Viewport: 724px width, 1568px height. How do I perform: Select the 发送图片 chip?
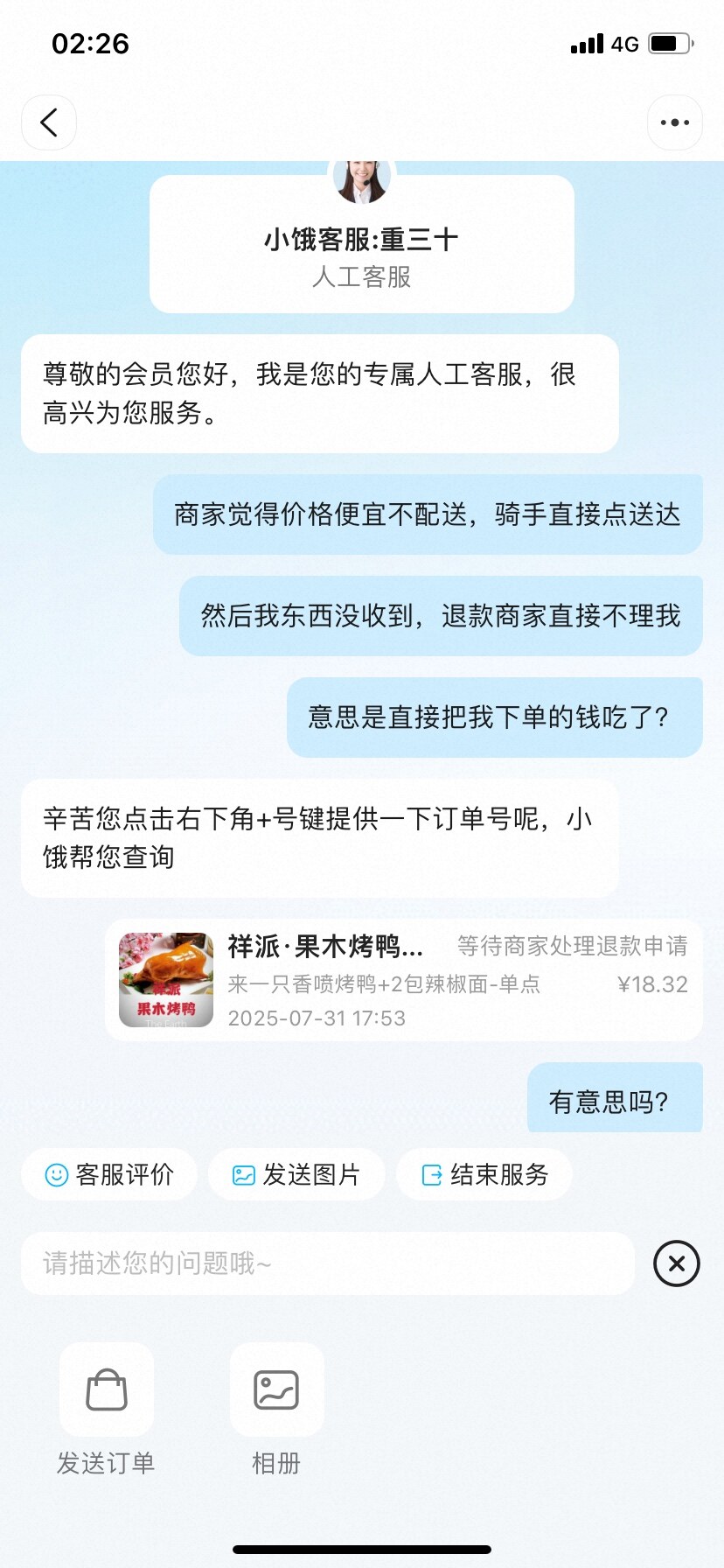coord(296,1174)
